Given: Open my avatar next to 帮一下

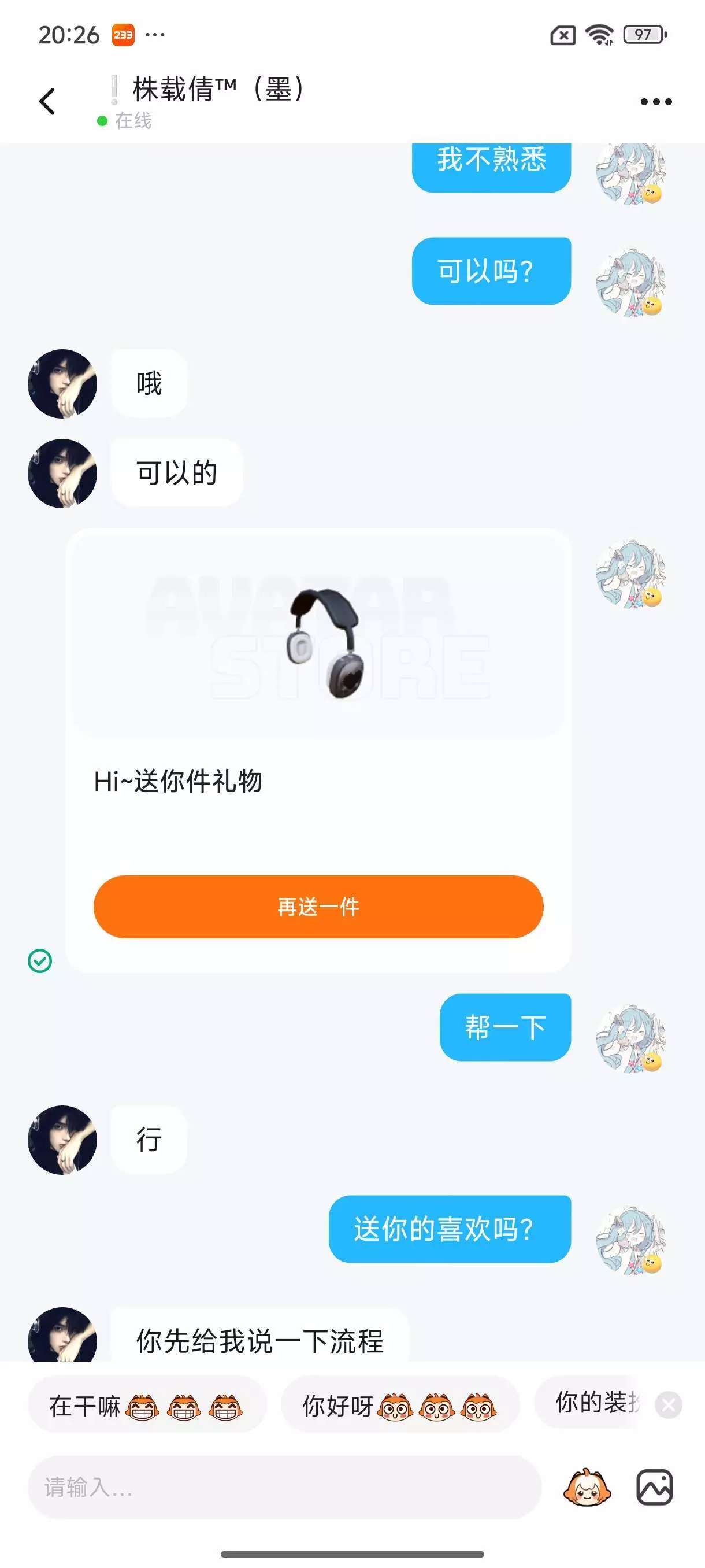Looking at the screenshot, I should tap(631, 1039).
